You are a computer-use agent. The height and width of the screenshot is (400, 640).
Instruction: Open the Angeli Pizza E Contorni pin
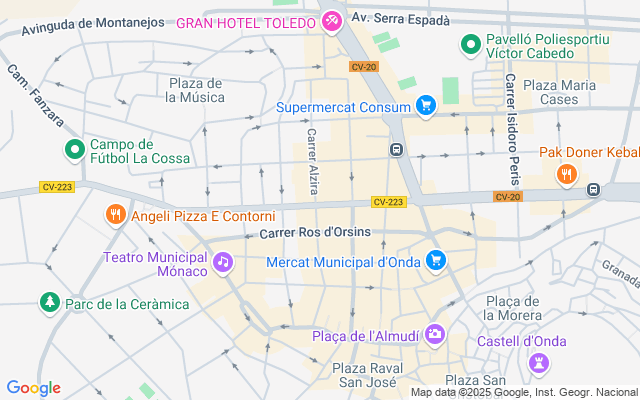tap(116, 215)
